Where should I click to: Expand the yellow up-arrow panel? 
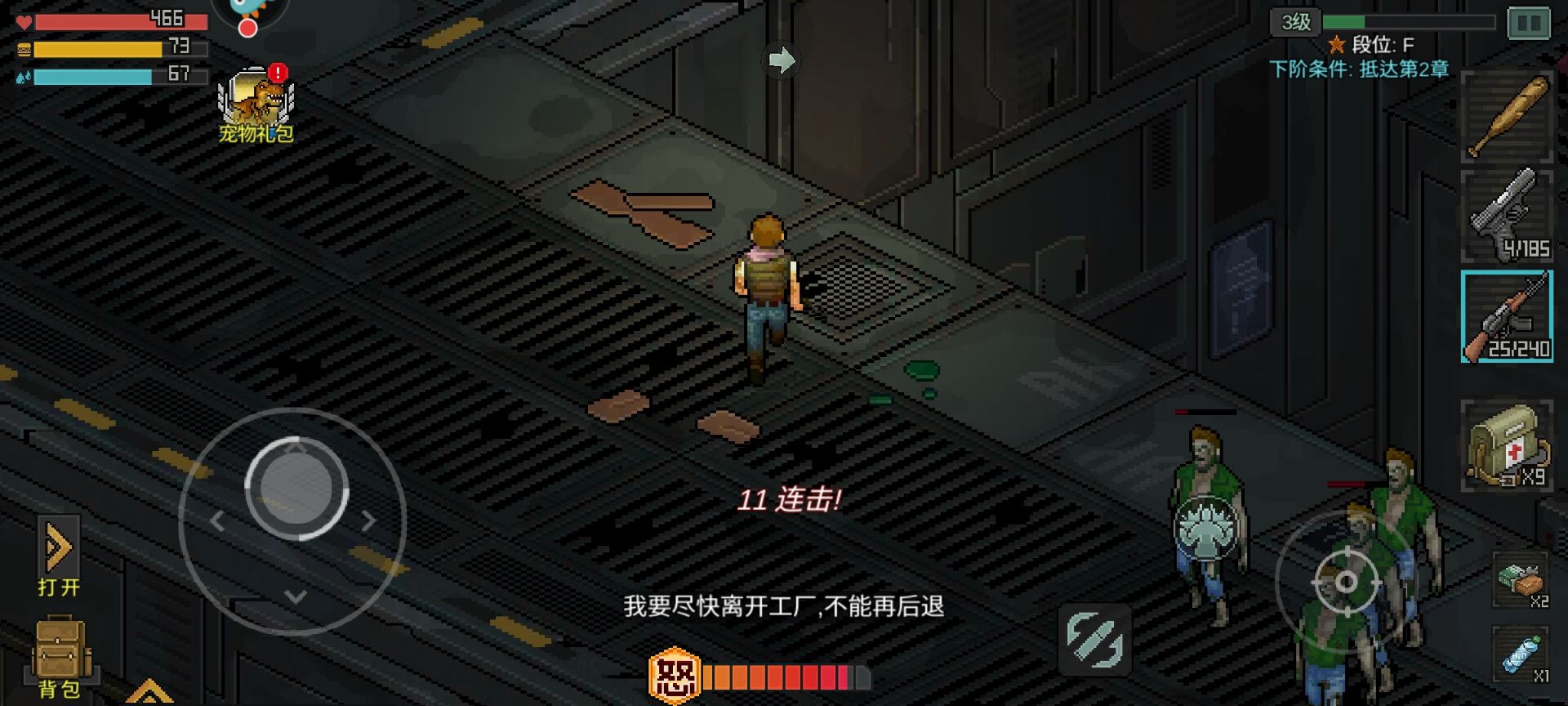tap(149, 693)
